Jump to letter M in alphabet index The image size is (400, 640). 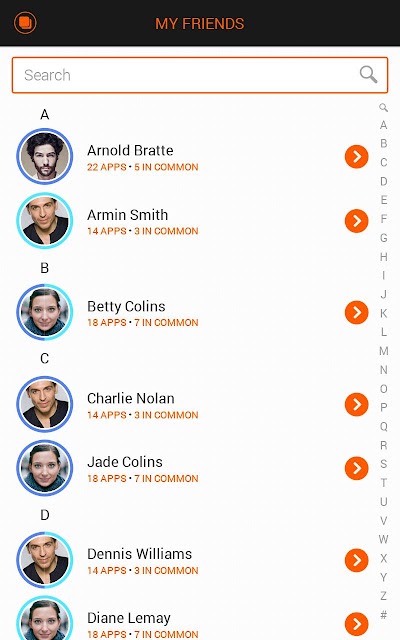[x=384, y=351]
